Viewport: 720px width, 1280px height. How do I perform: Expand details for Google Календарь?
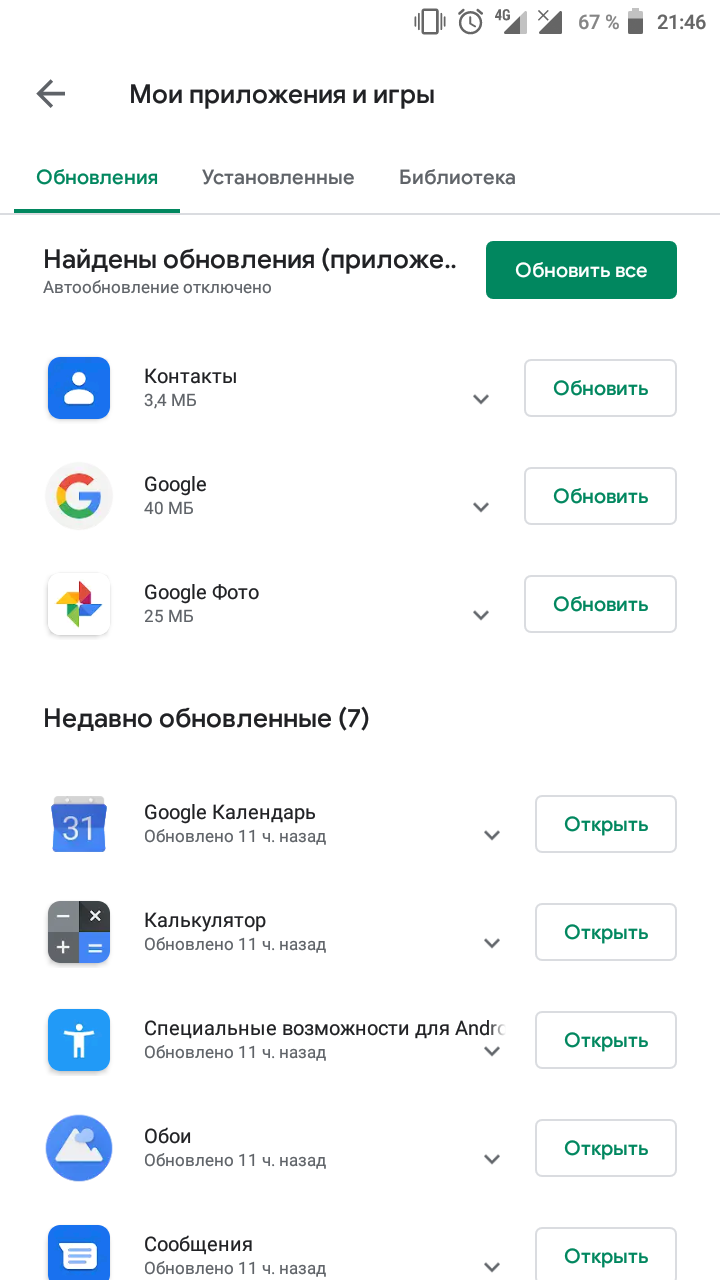(492, 835)
